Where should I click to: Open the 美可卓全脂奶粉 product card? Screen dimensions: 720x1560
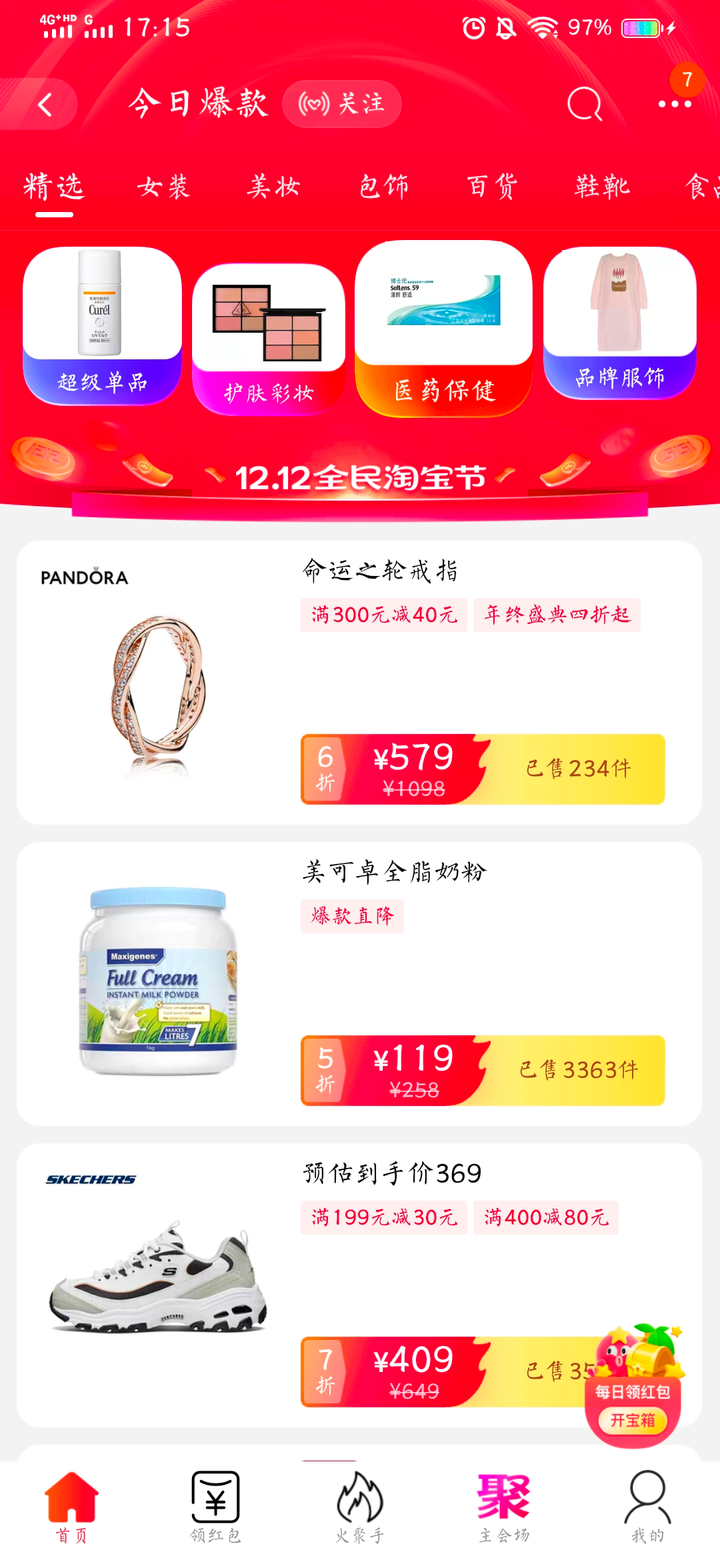359,983
